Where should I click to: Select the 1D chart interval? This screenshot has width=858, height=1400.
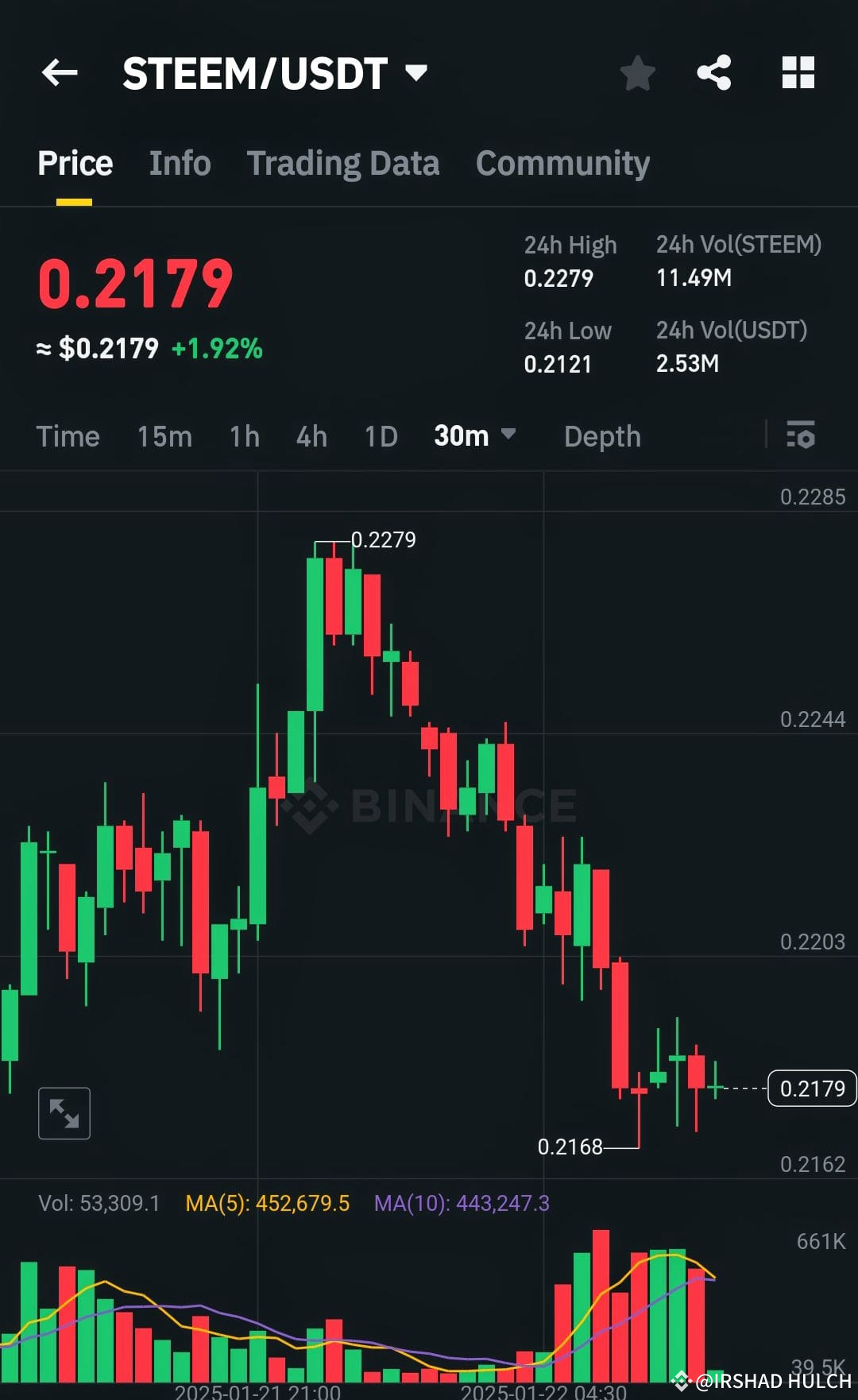(x=380, y=436)
